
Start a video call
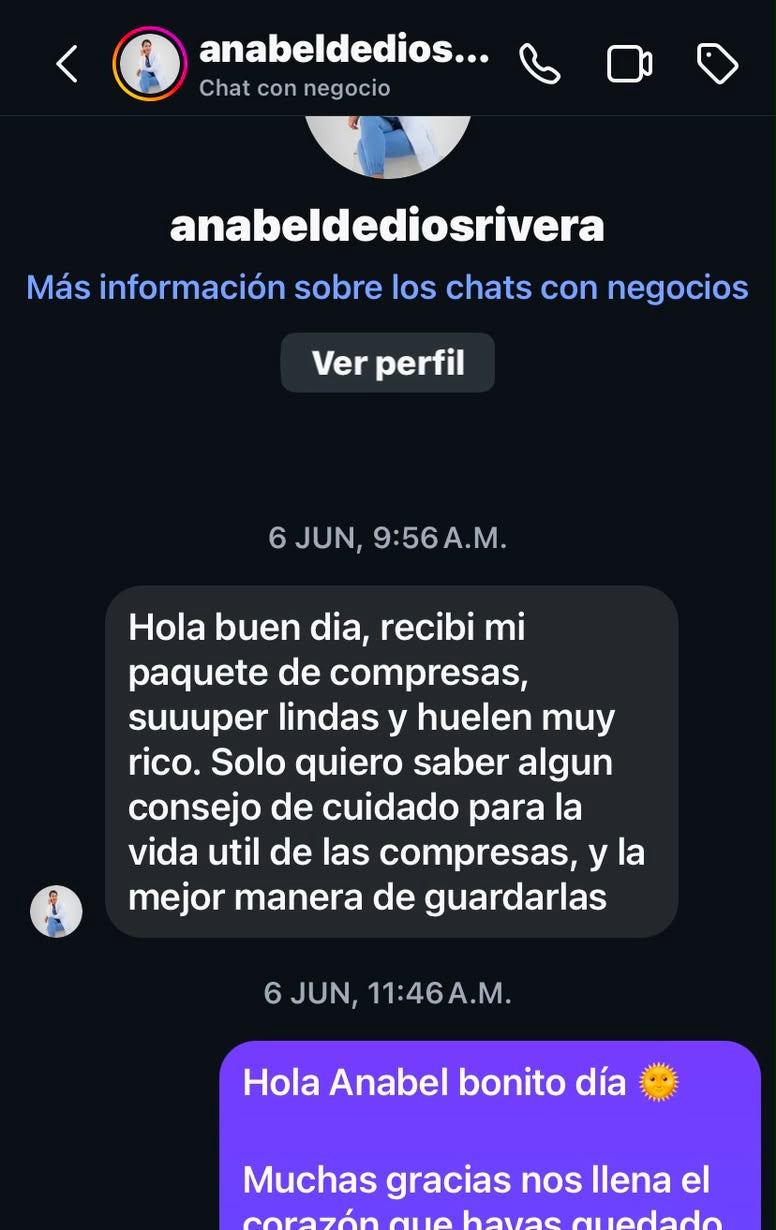pos(629,64)
